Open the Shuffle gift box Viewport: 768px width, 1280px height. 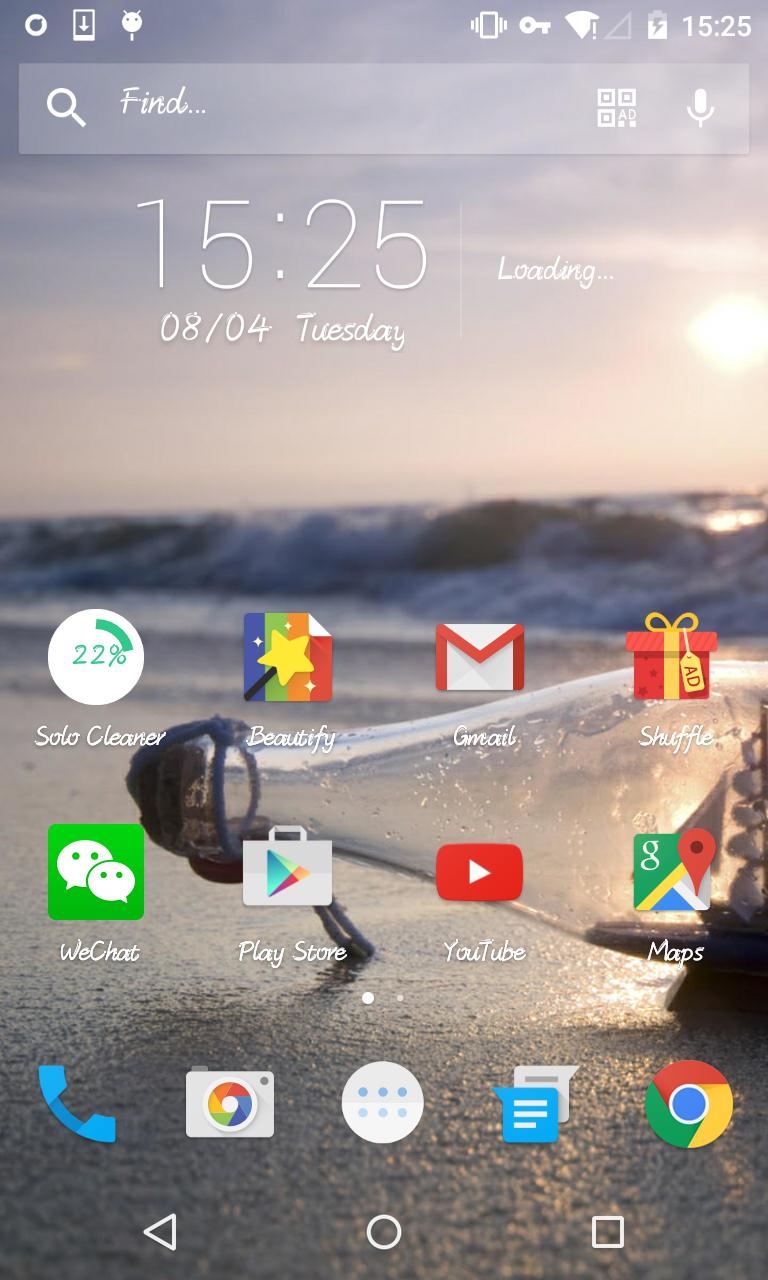[672, 658]
